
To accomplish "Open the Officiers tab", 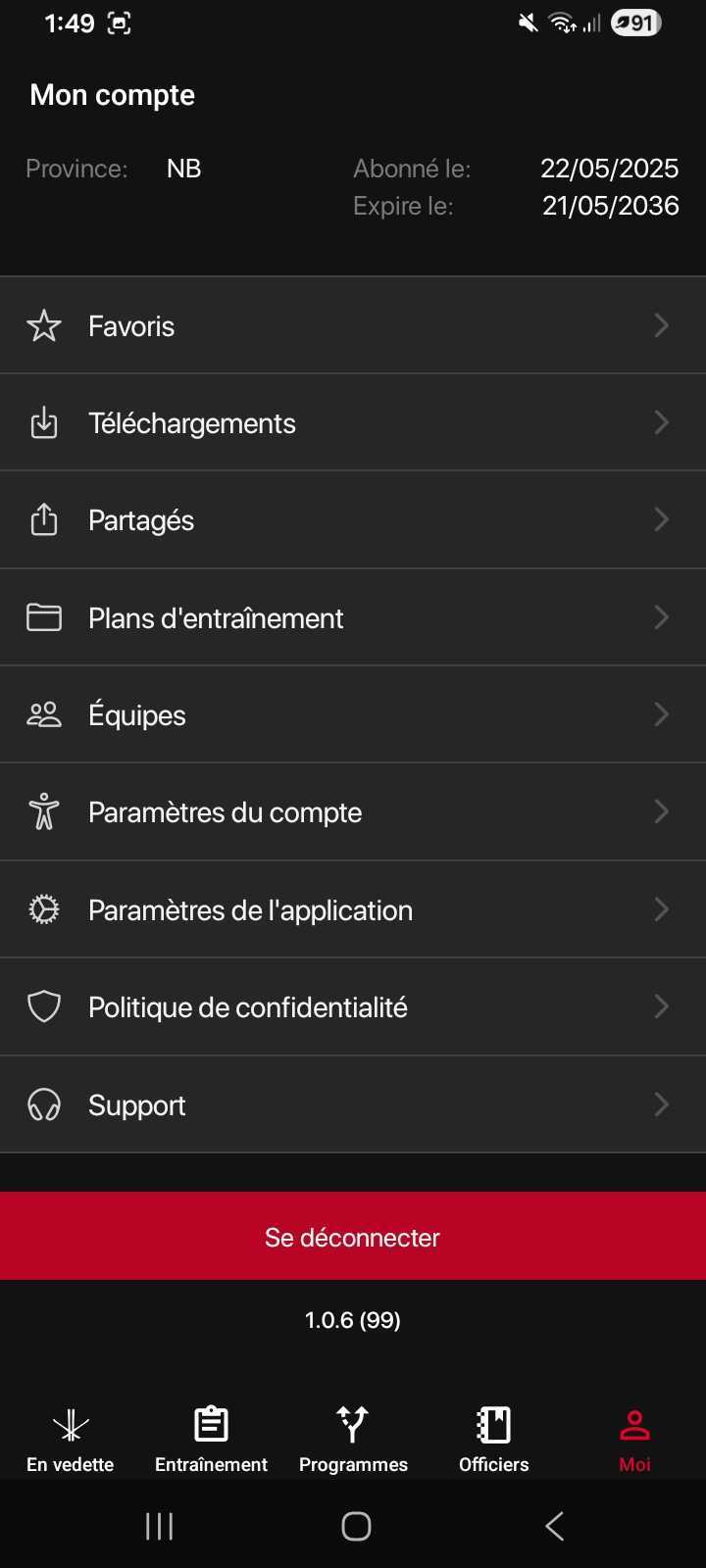I will [493, 1437].
